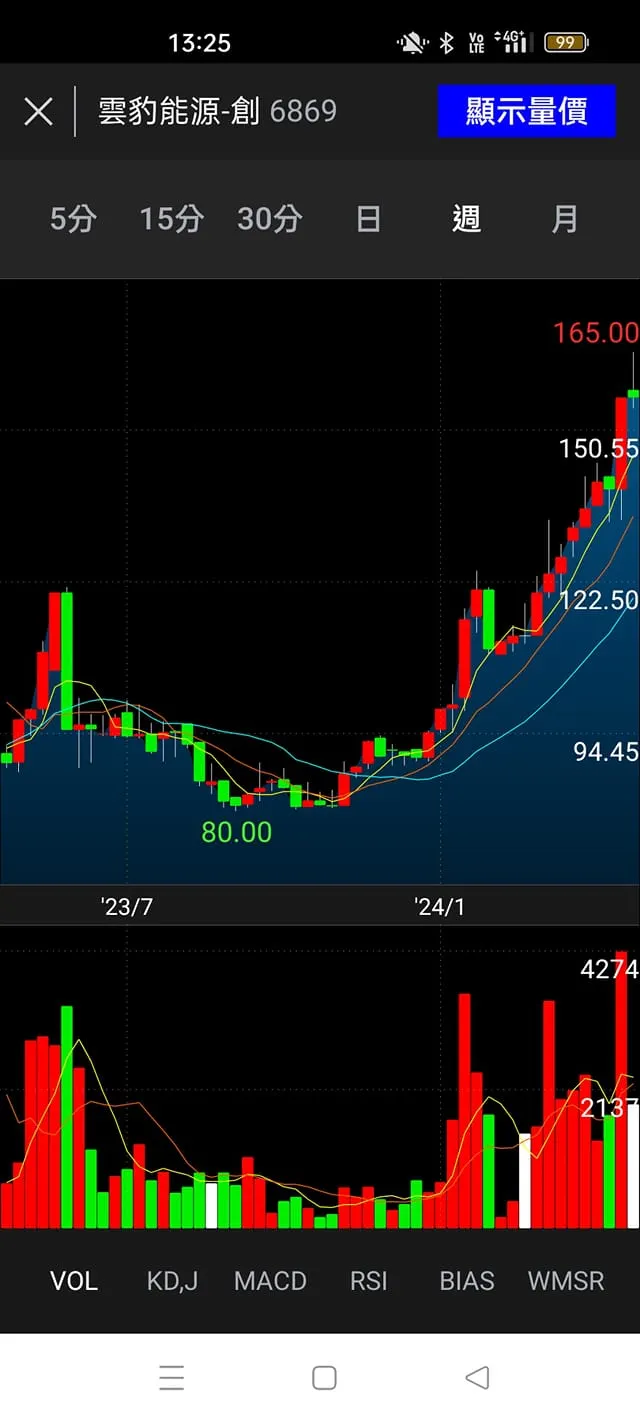View the monthly 月 chart
Image resolution: width=640 pixels, height=1422 pixels.
(565, 219)
